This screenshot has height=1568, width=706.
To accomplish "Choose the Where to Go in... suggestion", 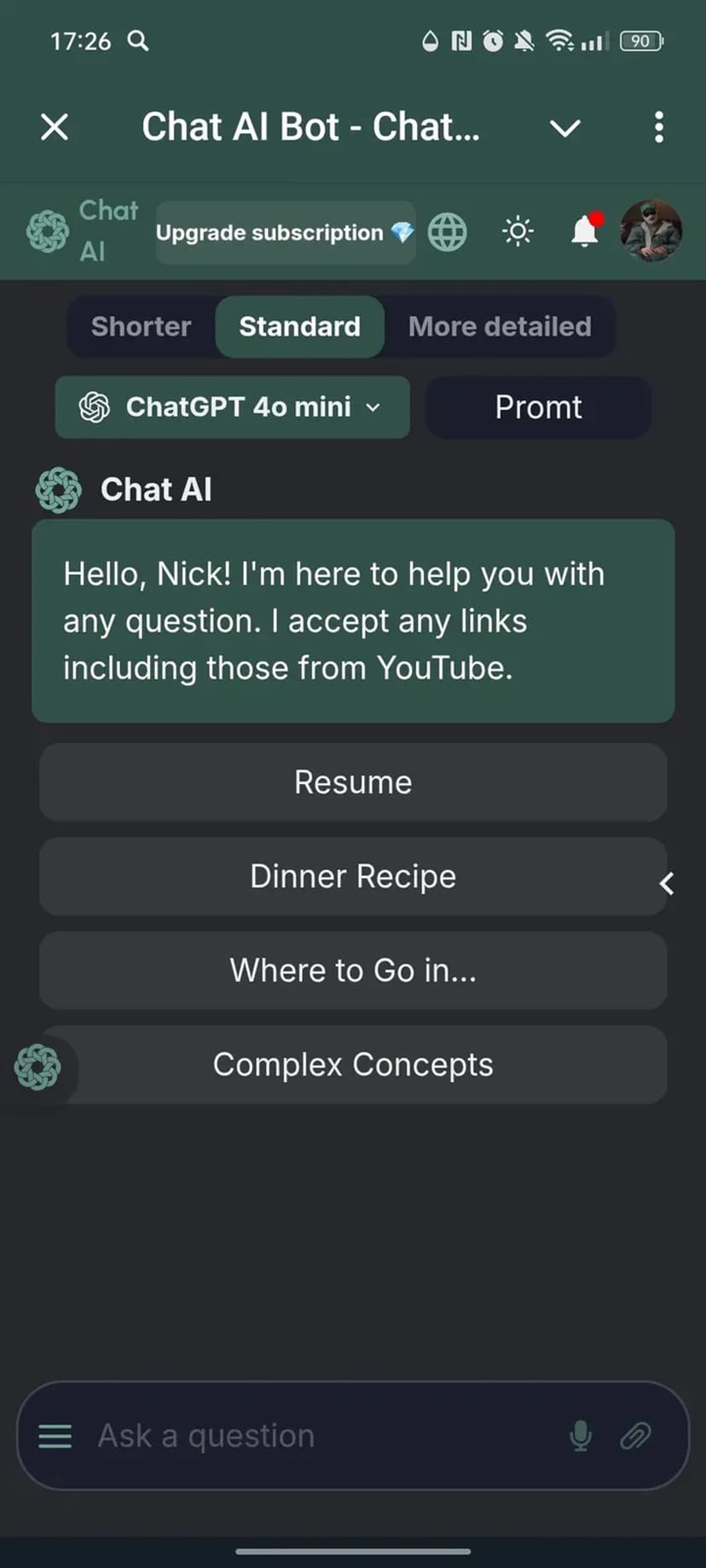I will coord(353,970).
